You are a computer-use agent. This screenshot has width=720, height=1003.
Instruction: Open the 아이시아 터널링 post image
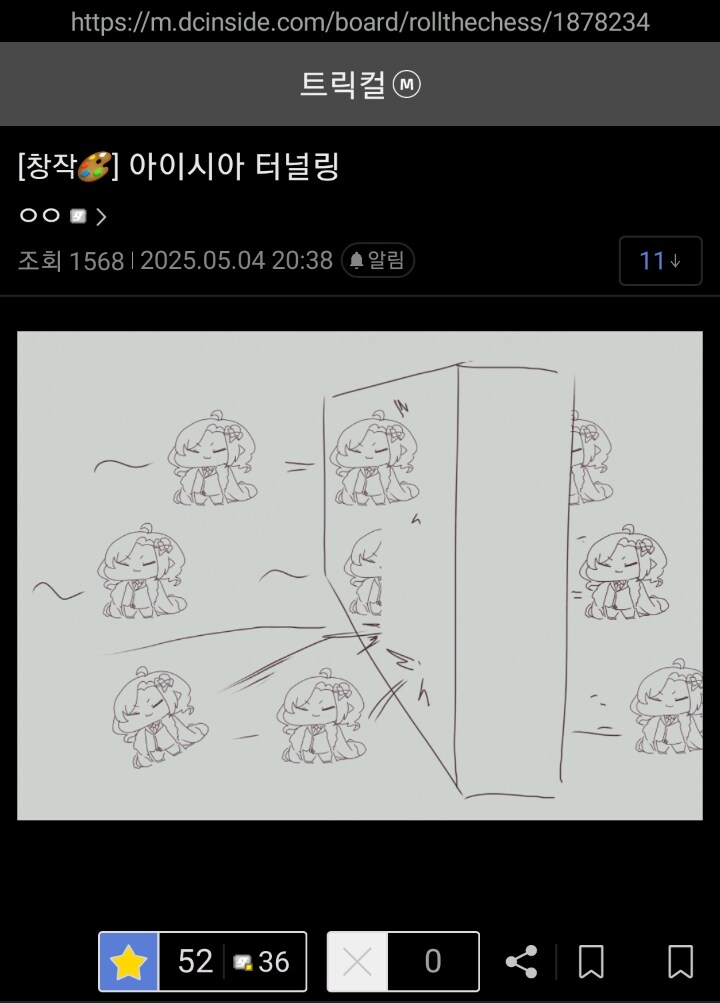click(x=360, y=575)
